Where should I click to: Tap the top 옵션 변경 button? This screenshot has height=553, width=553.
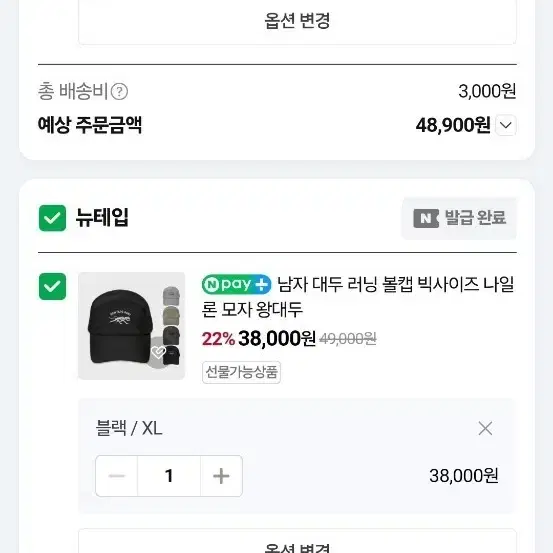pyautogui.click(x=297, y=21)
